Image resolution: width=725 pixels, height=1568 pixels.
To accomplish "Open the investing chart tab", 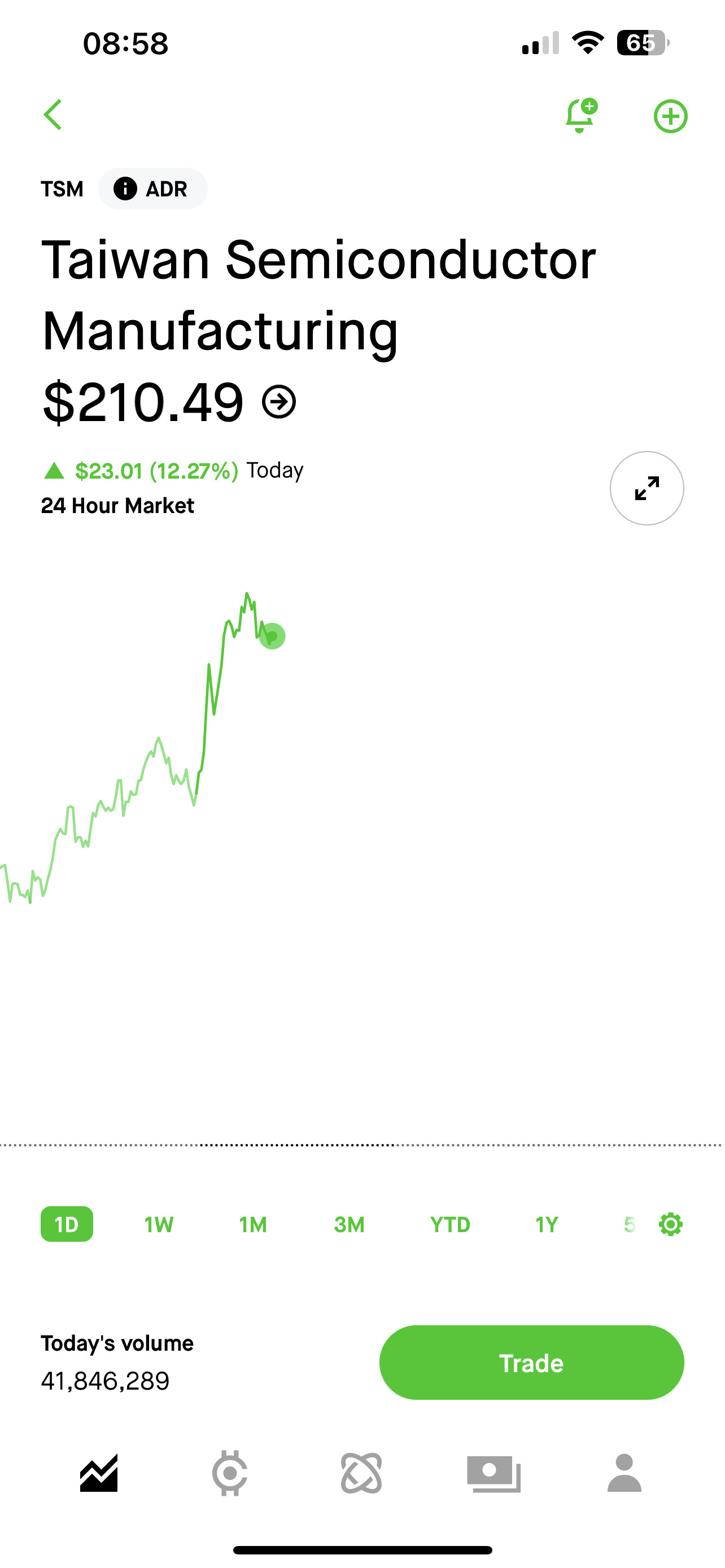I will coord(99,1474).
